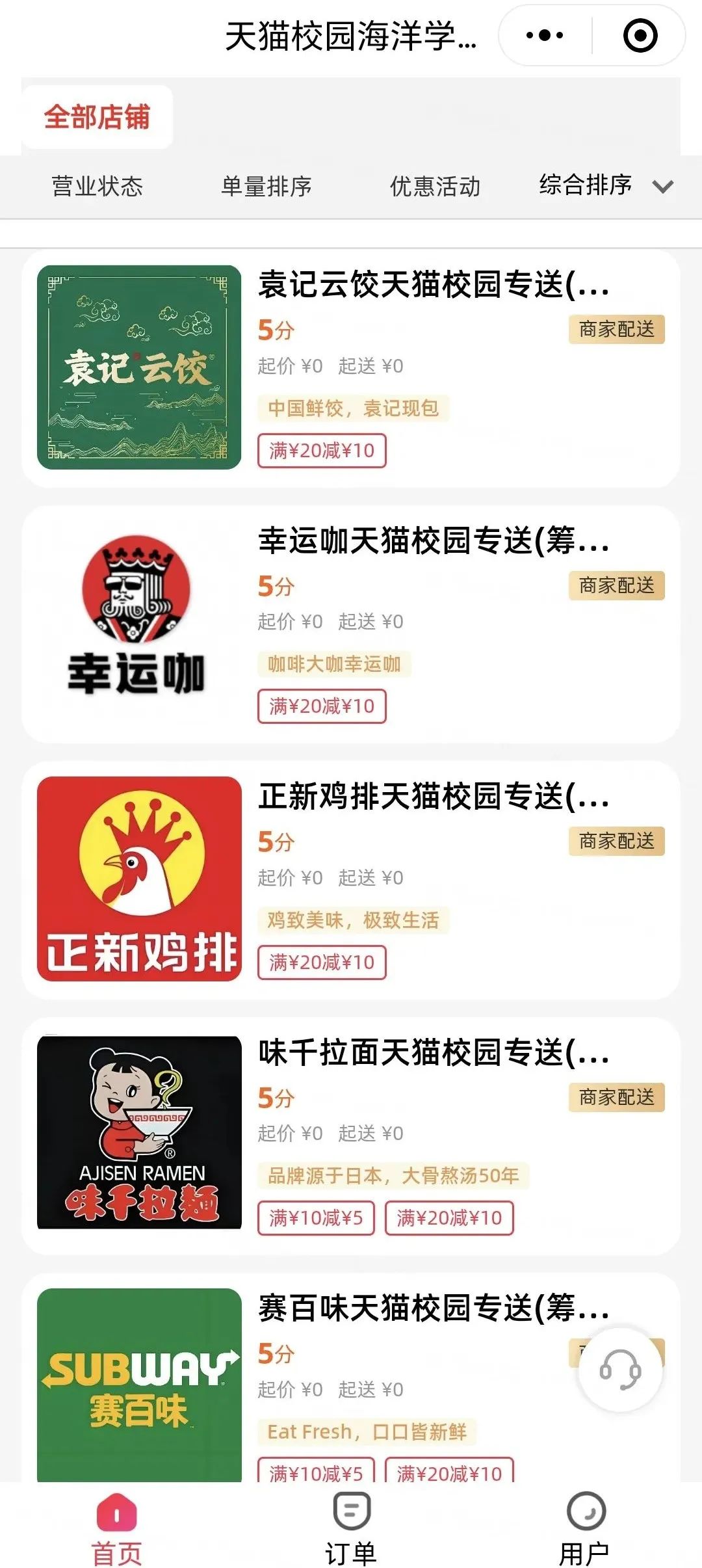
Task: Filter by 优惠活动
Action: (435, 187)
